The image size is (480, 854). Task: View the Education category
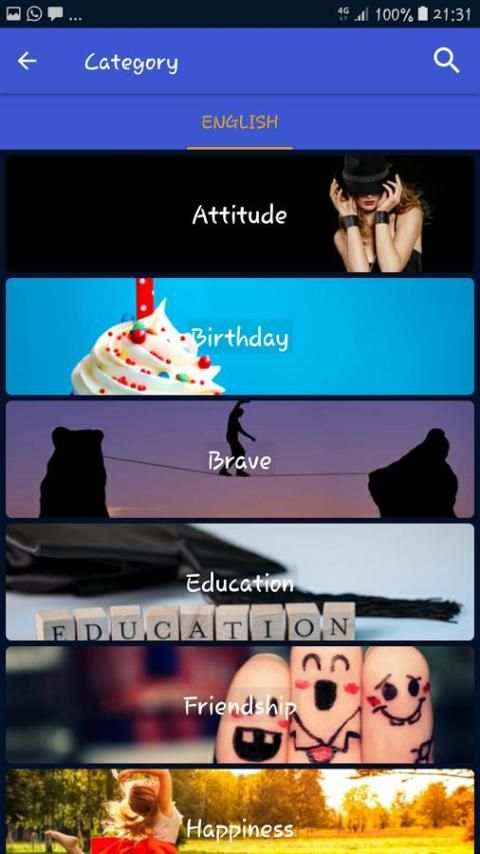[x=240, y=582]
